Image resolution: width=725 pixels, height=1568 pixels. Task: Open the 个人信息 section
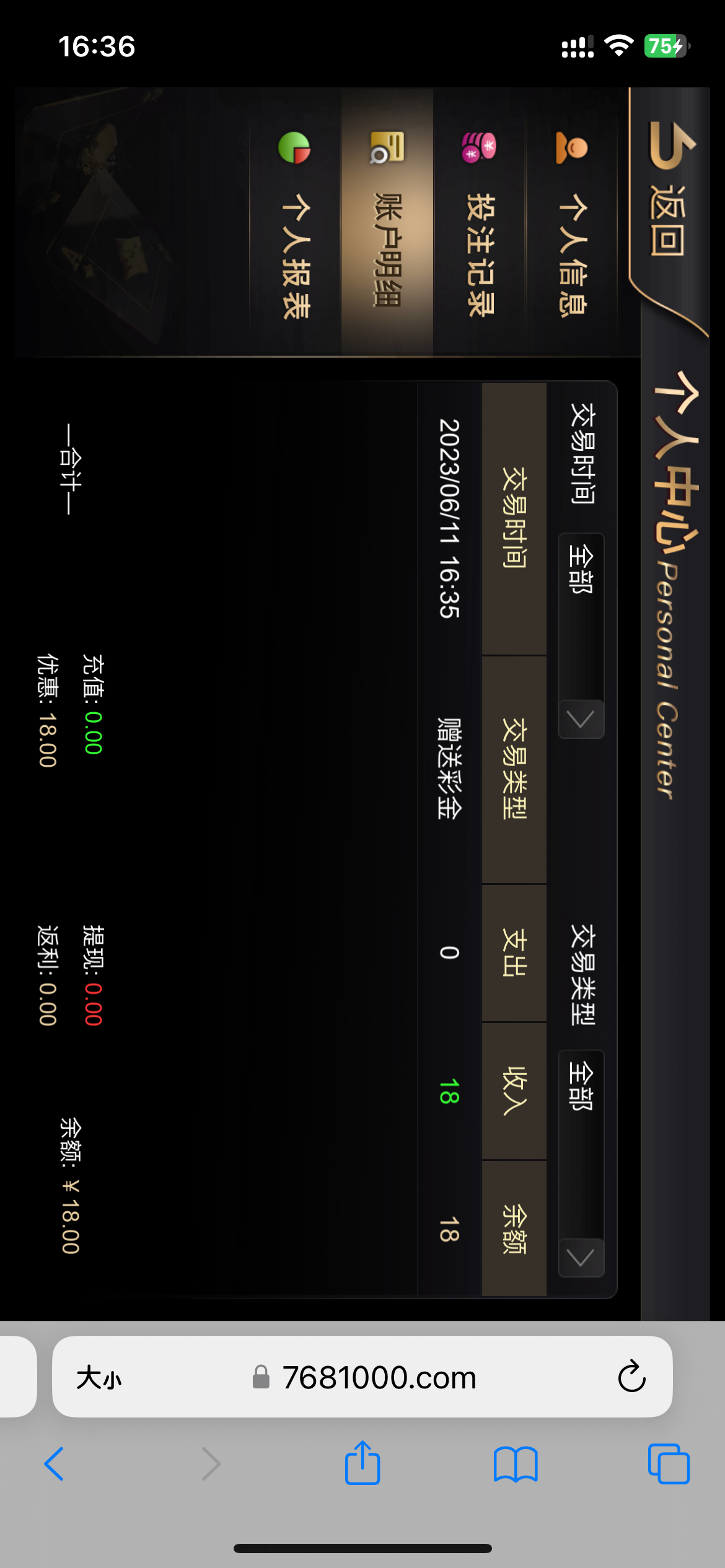571,224
